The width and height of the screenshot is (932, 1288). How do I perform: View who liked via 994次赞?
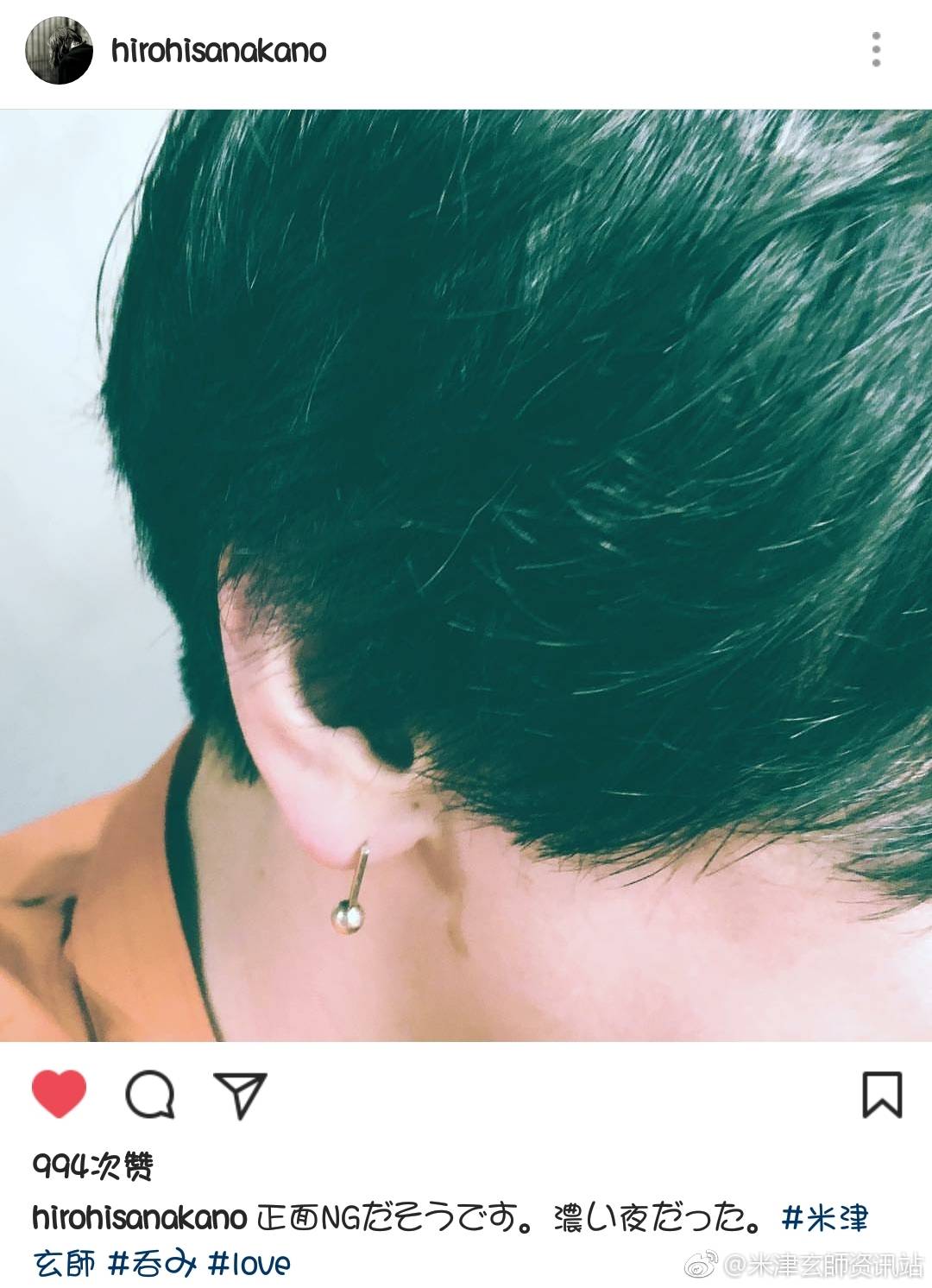[92, 1167]
